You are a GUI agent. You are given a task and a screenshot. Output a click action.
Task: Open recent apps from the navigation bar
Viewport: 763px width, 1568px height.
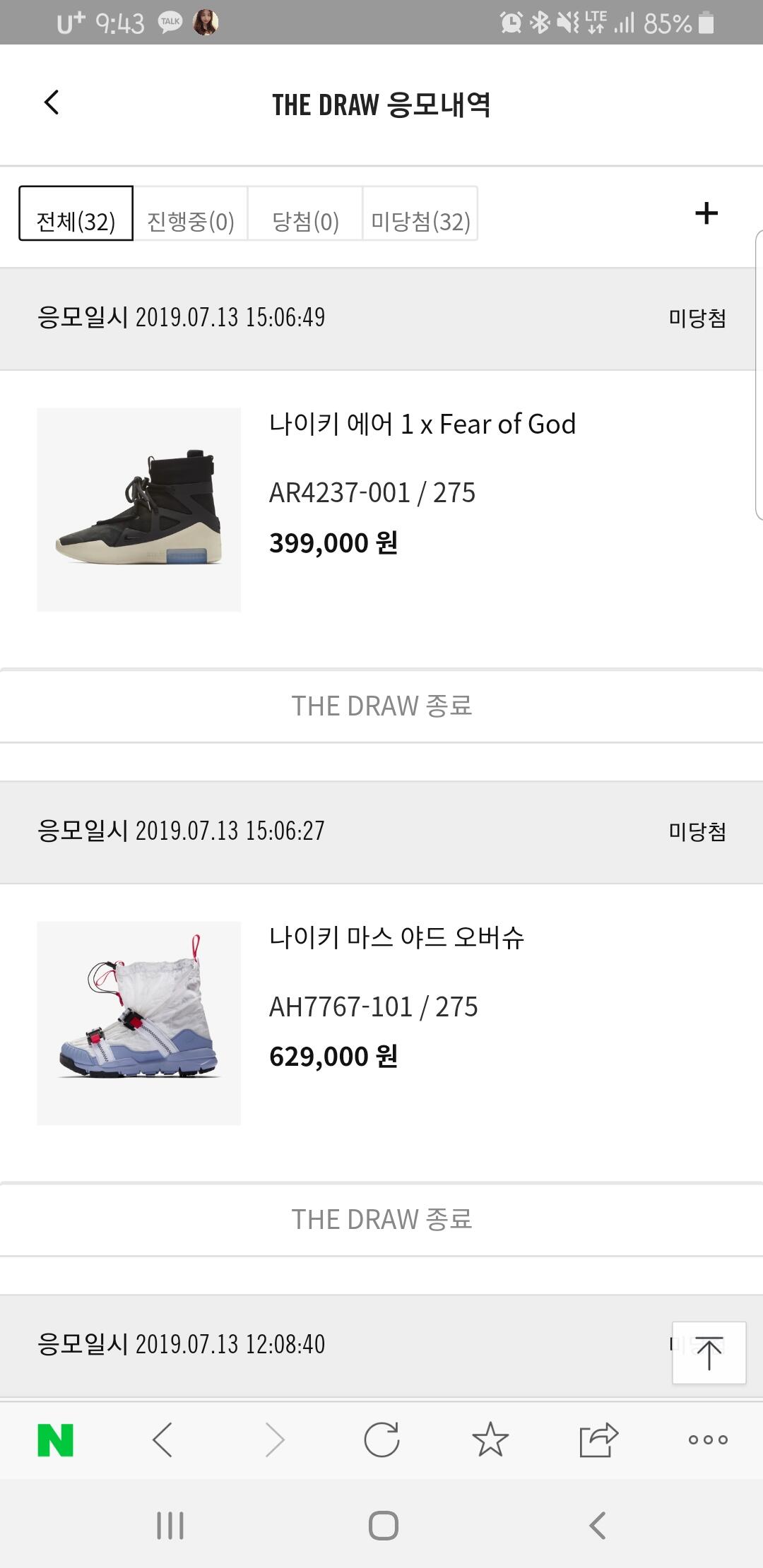click(x=170, y=1526)
